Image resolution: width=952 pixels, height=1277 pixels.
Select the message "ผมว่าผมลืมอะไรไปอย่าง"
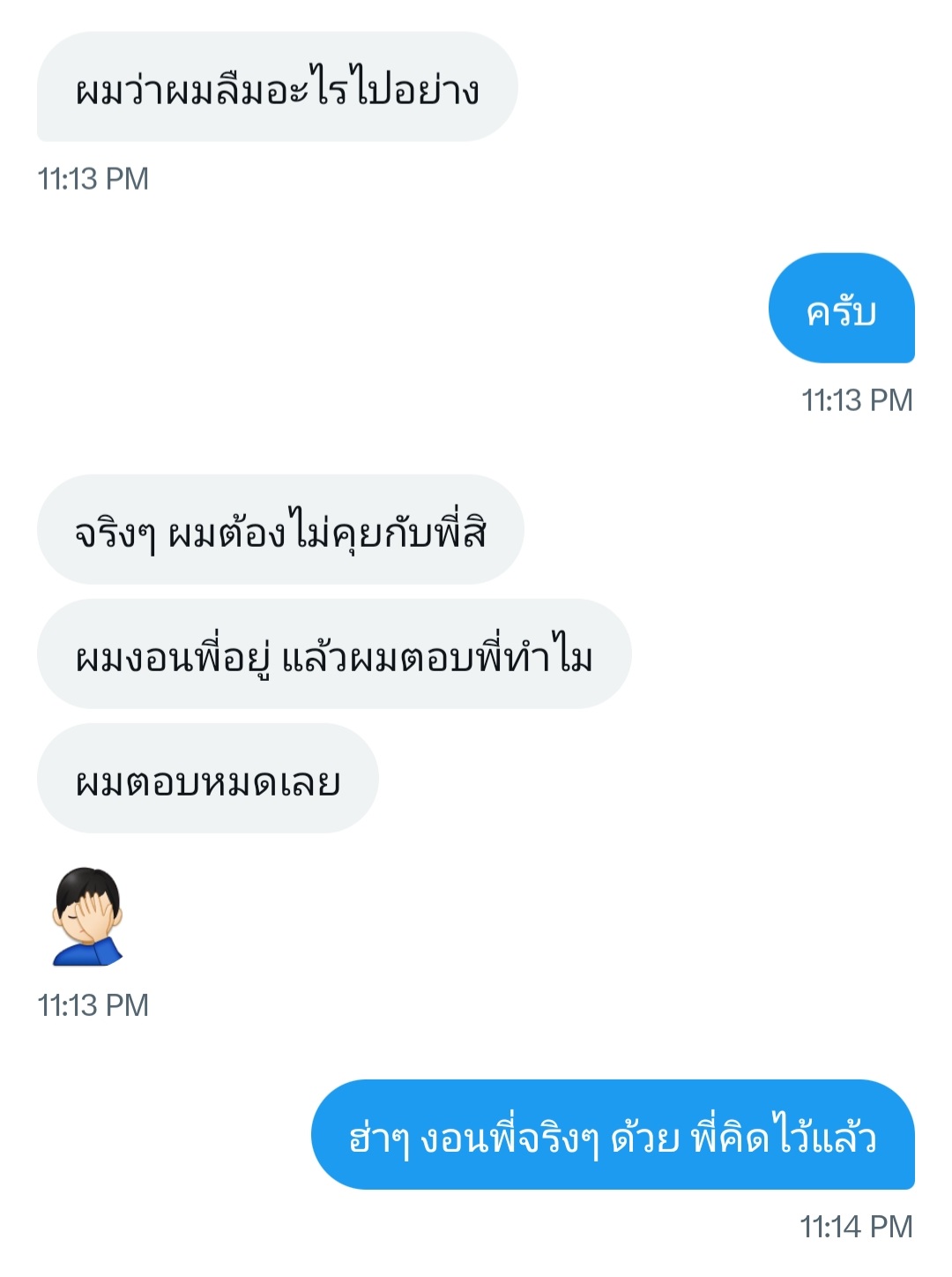(x=277, y=88)
